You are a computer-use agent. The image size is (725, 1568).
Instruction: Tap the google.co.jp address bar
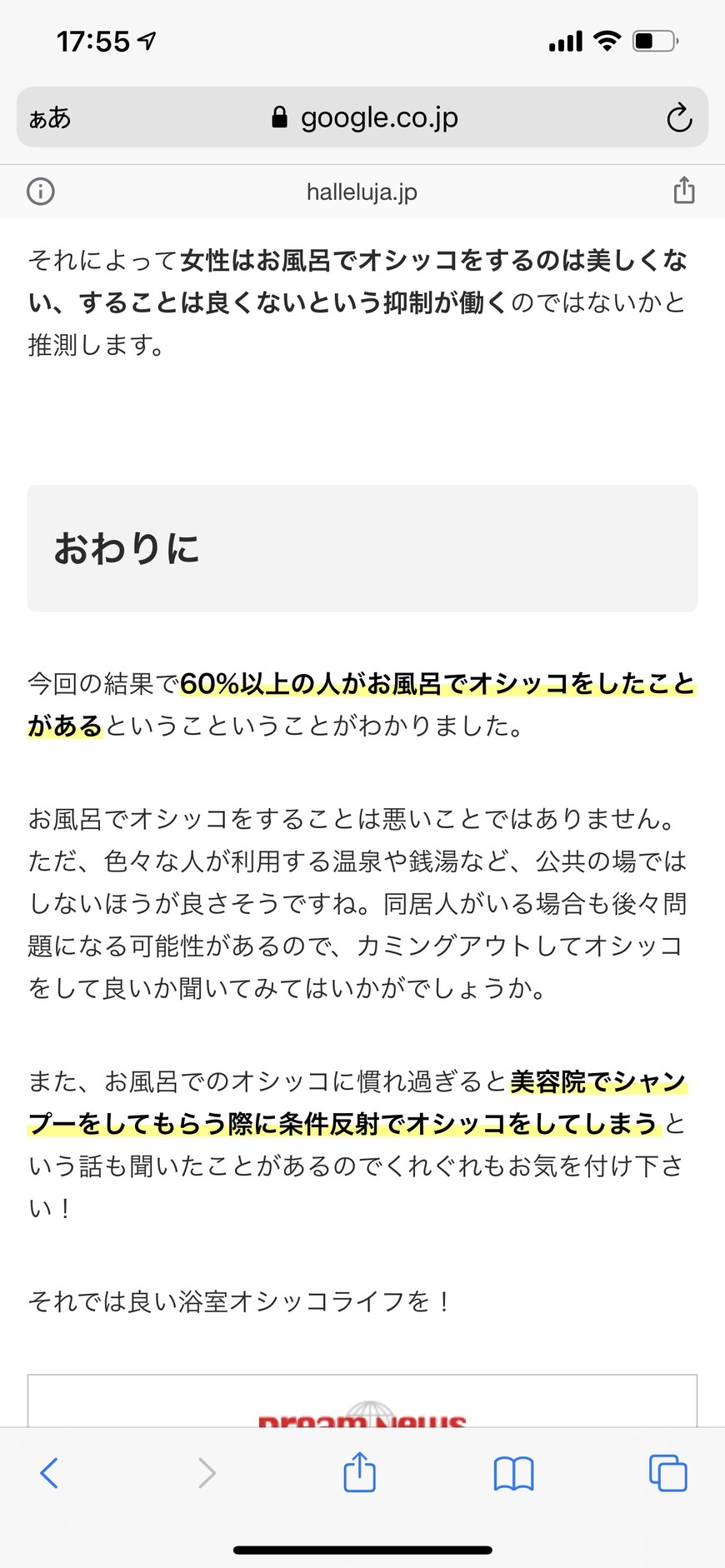tap(362, 117)
